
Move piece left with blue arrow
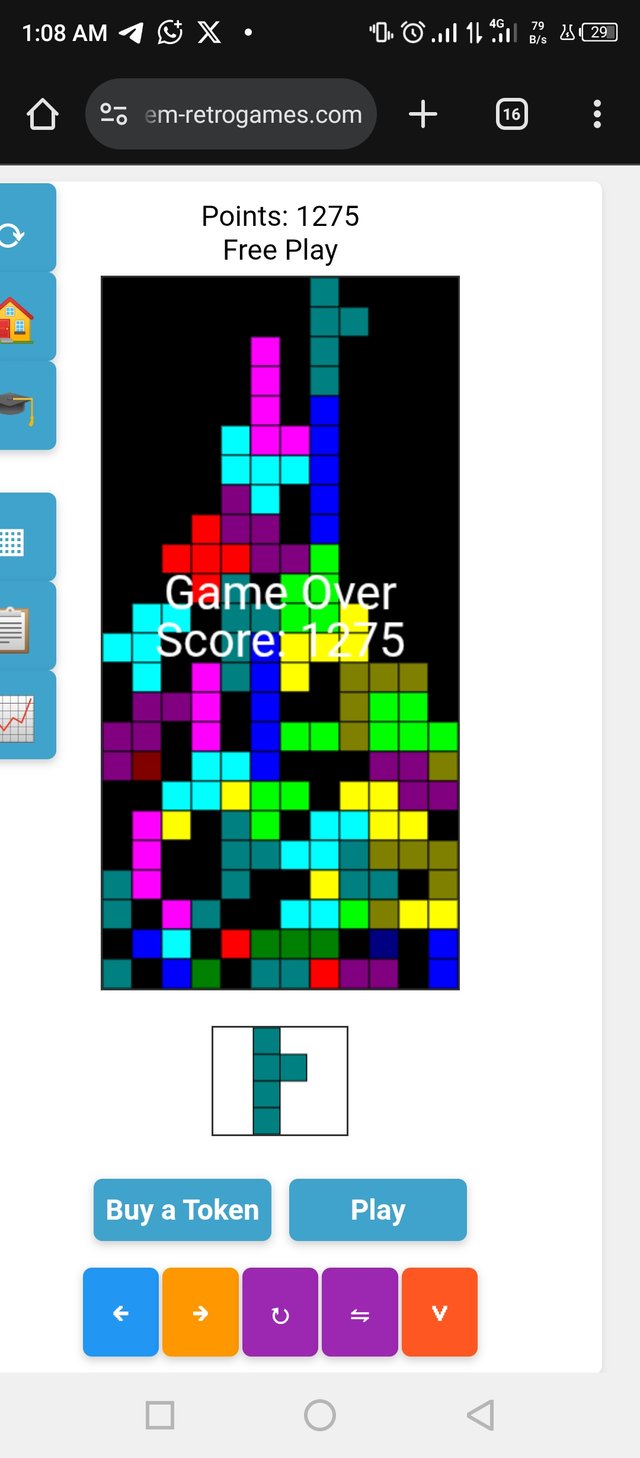click(121, 1313)
